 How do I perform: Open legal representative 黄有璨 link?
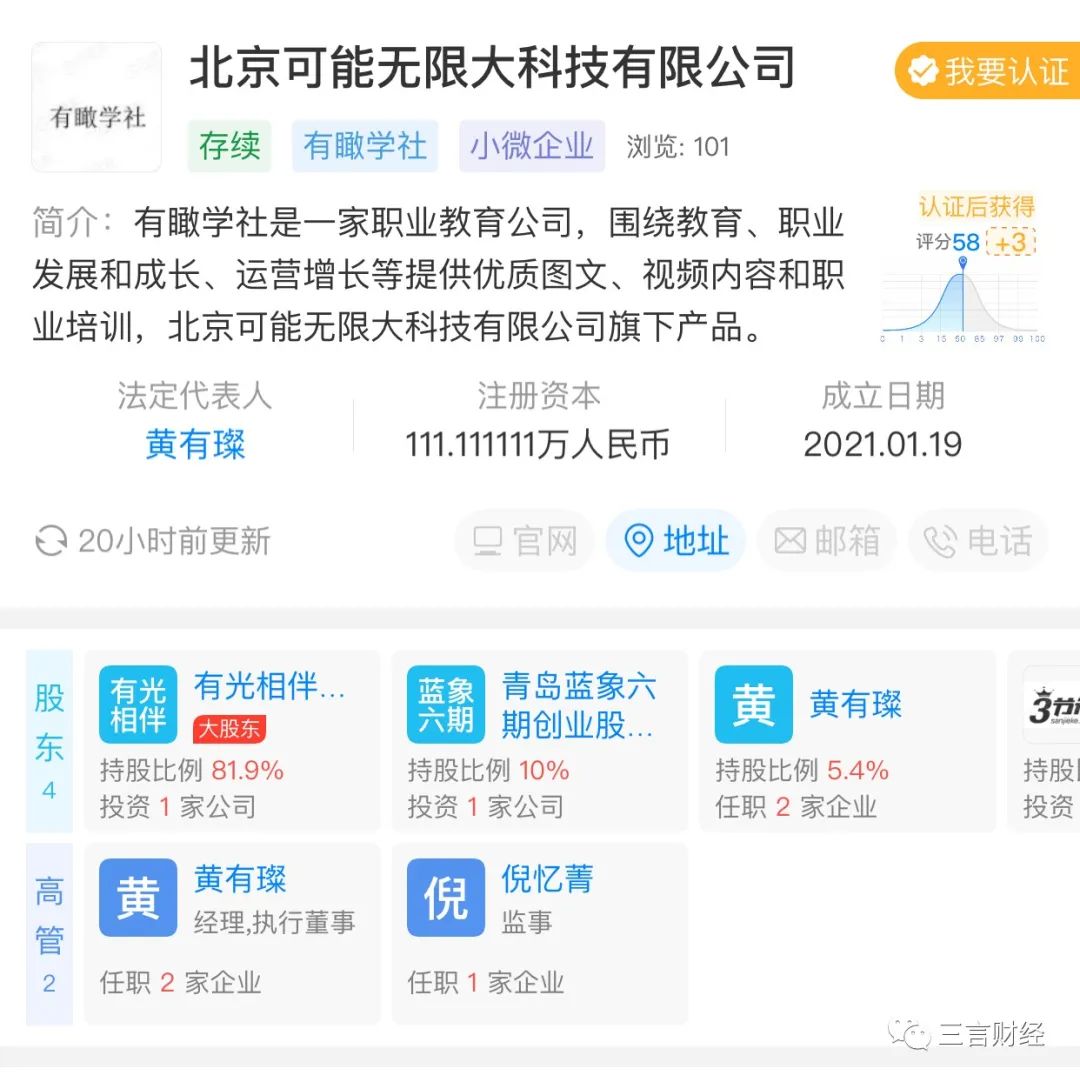coord(195,444)
